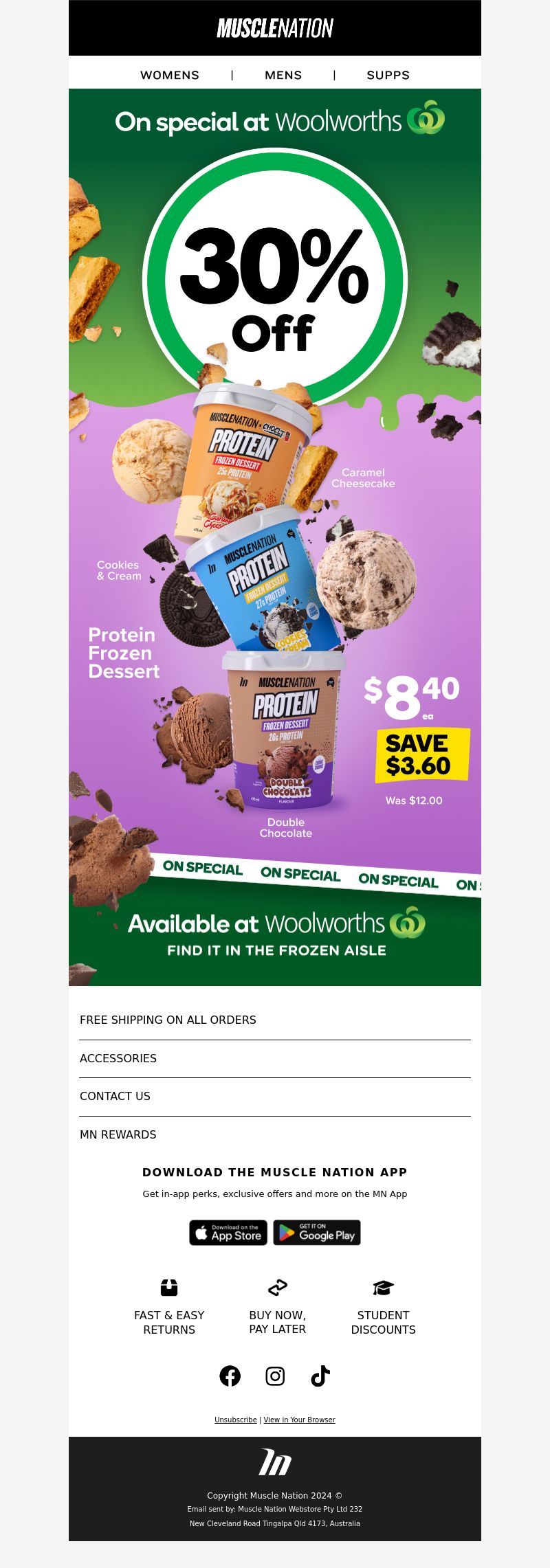Select the ACCESSORIES row
Image resolution: width=550 pixels, height=1568 pixels.
[x=118, y=1058]
